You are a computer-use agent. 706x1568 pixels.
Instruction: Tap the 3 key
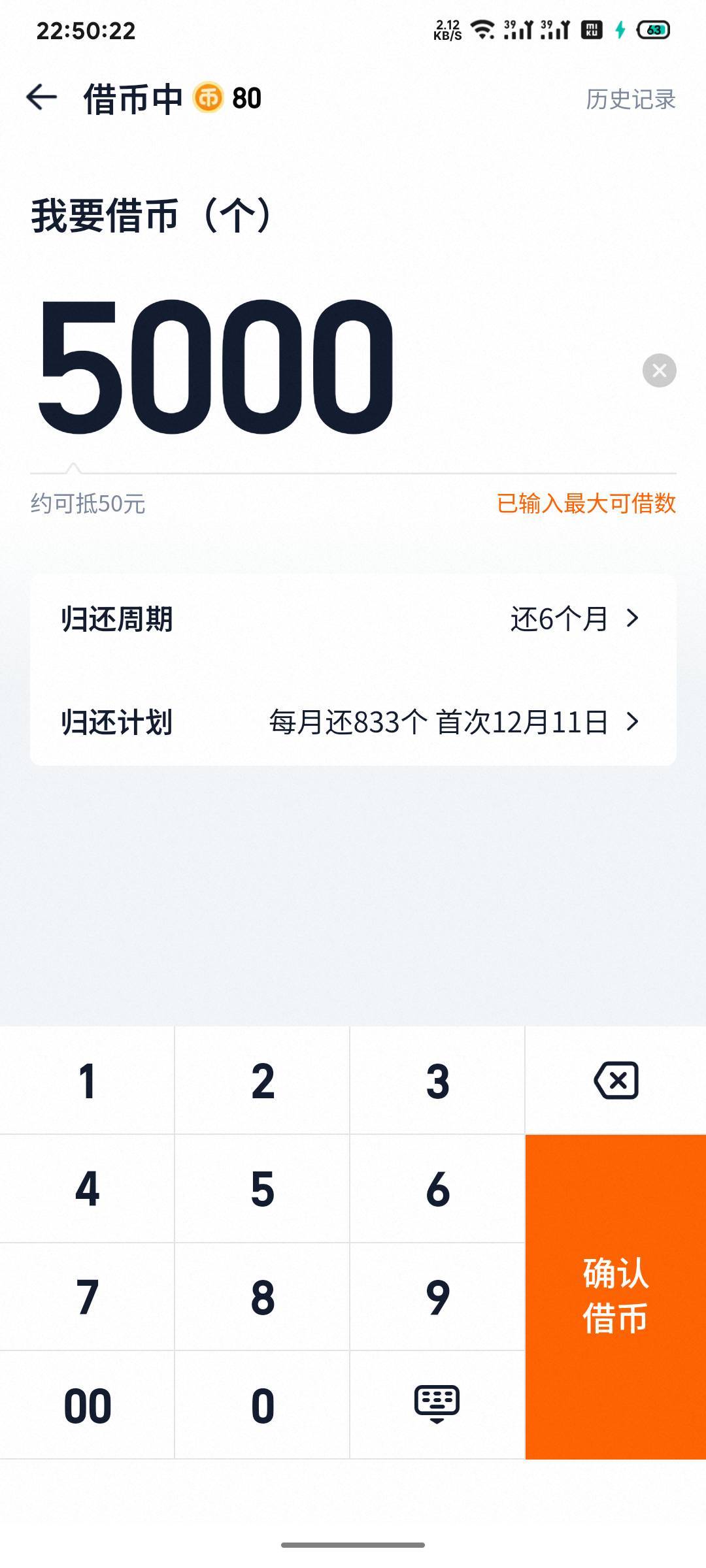point(437,1080)
